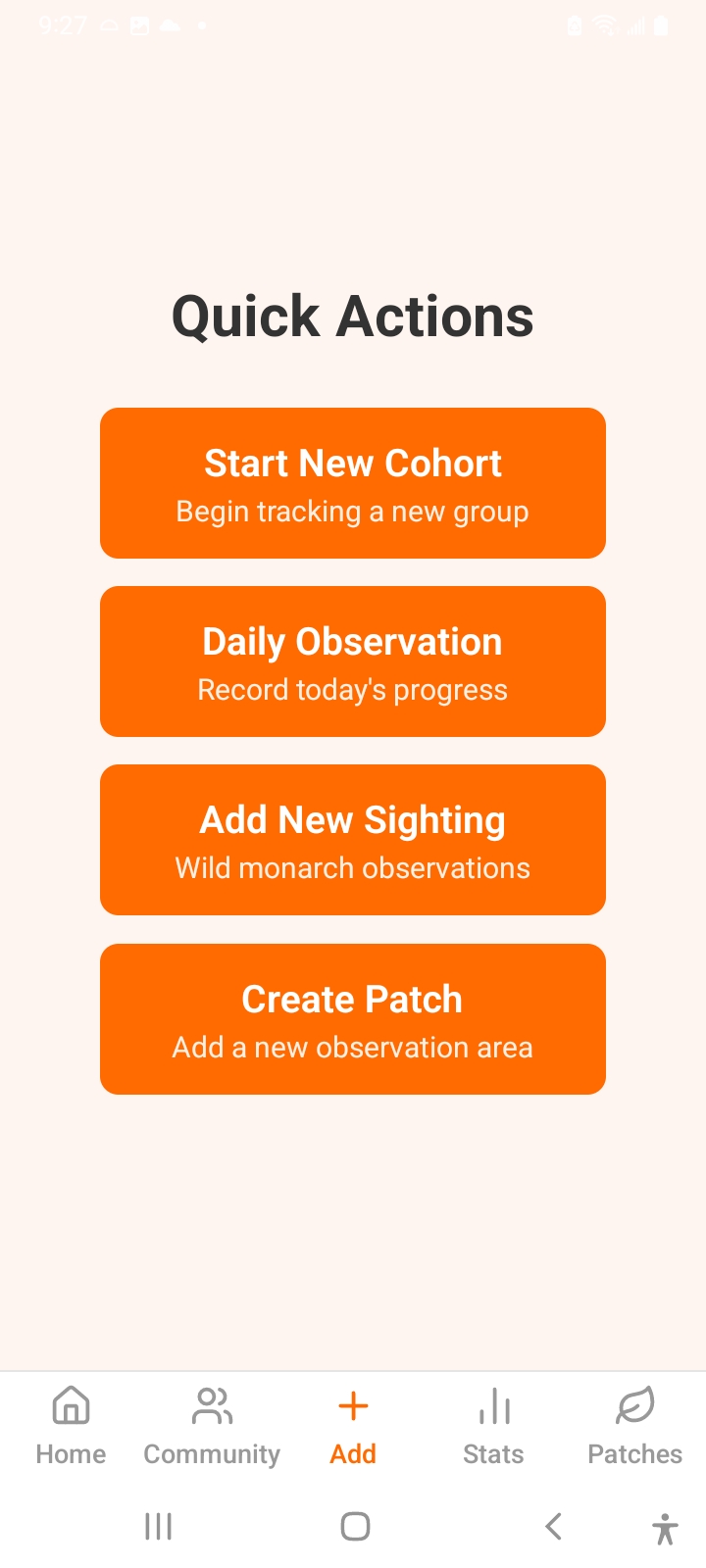Tap the system back button

pos(554,1526)
